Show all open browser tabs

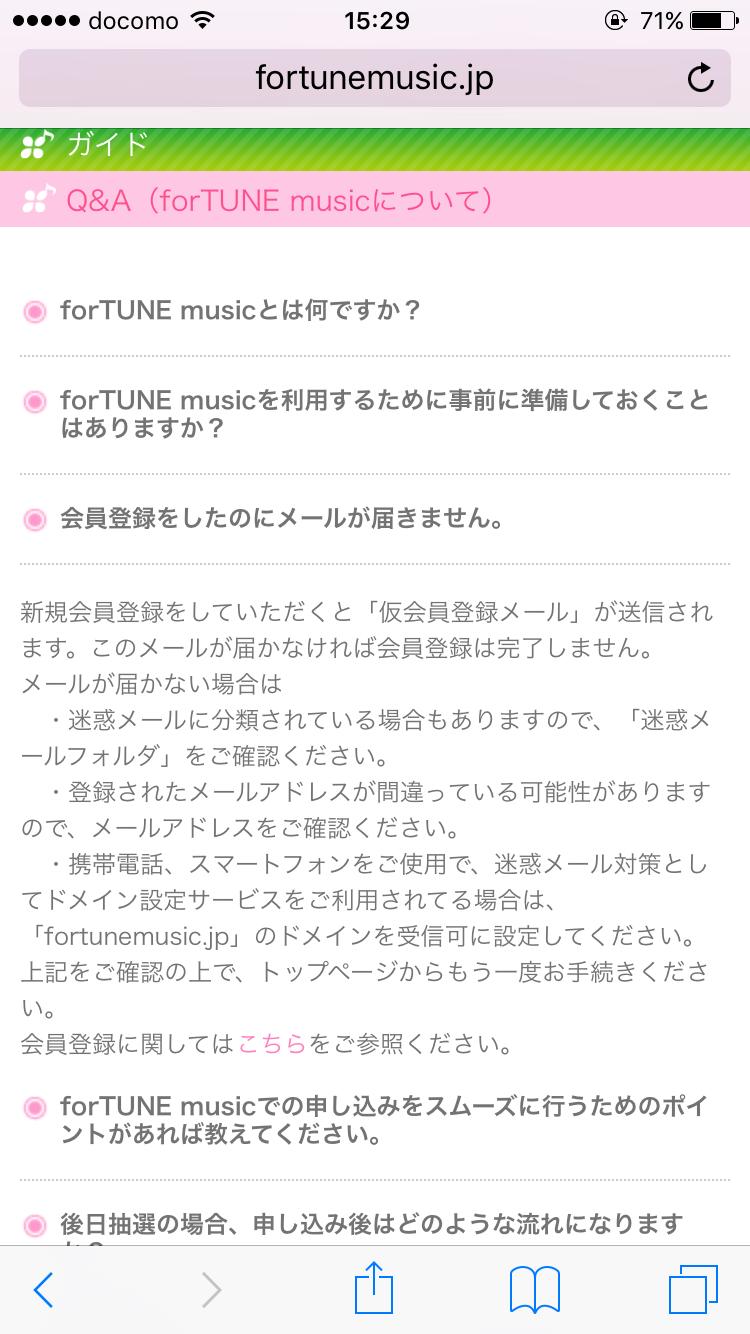tap(692, 1290)
